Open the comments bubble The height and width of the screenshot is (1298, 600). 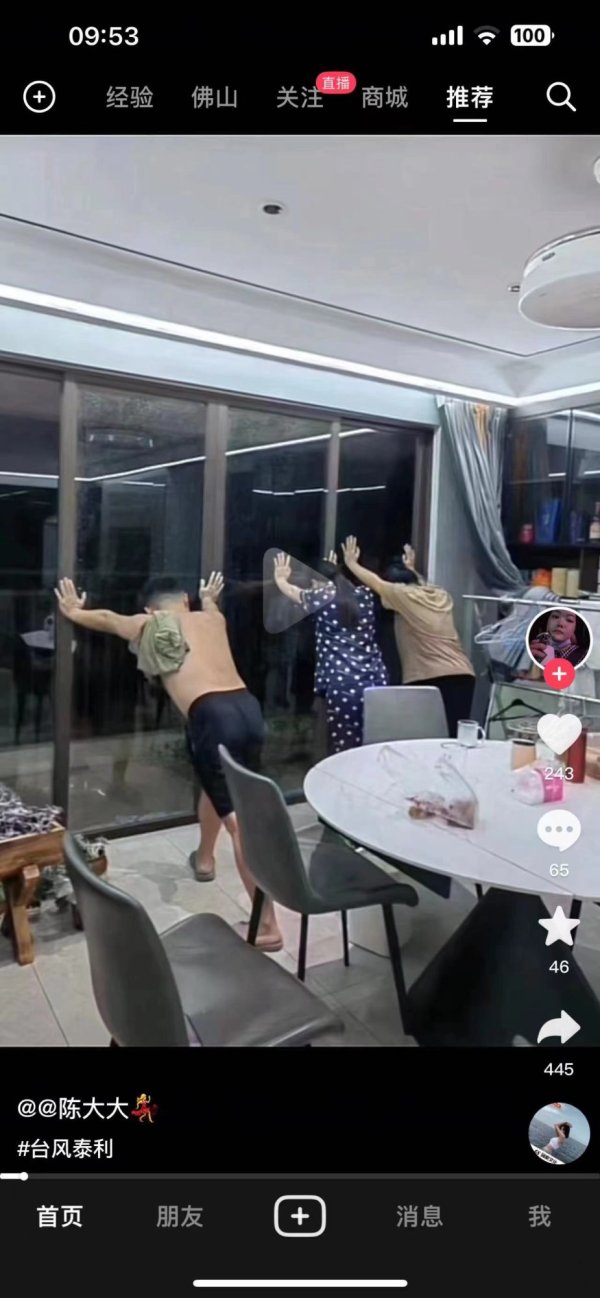[559, 832]
